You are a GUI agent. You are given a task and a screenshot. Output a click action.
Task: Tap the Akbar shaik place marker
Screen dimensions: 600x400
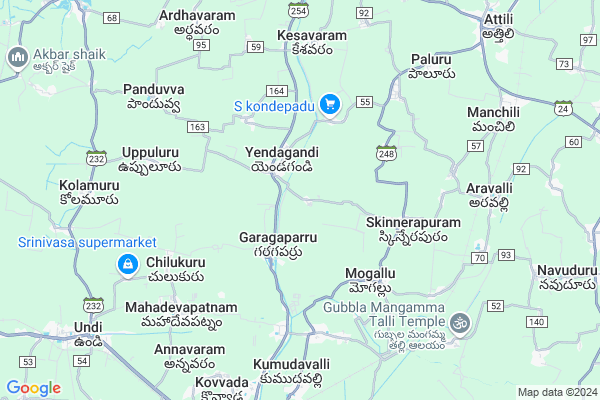click(17, 57)
